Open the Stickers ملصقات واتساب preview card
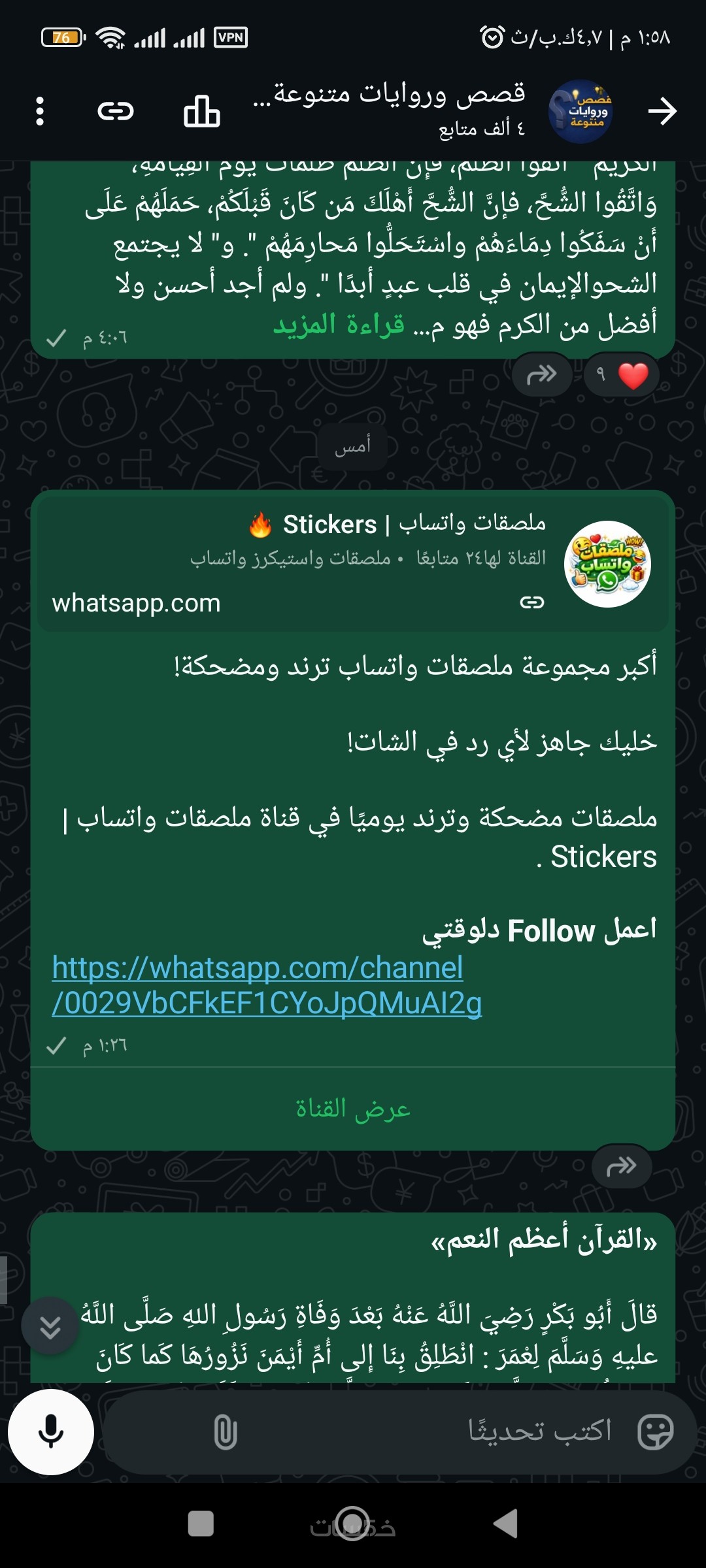Image resolution: width=706 pixels, height=1568 pixels. 353,563
